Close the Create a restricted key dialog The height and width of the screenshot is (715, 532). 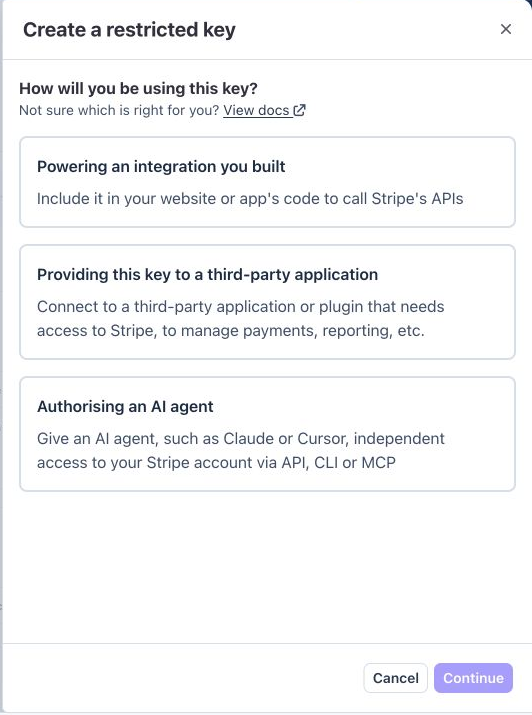(506, 29)
